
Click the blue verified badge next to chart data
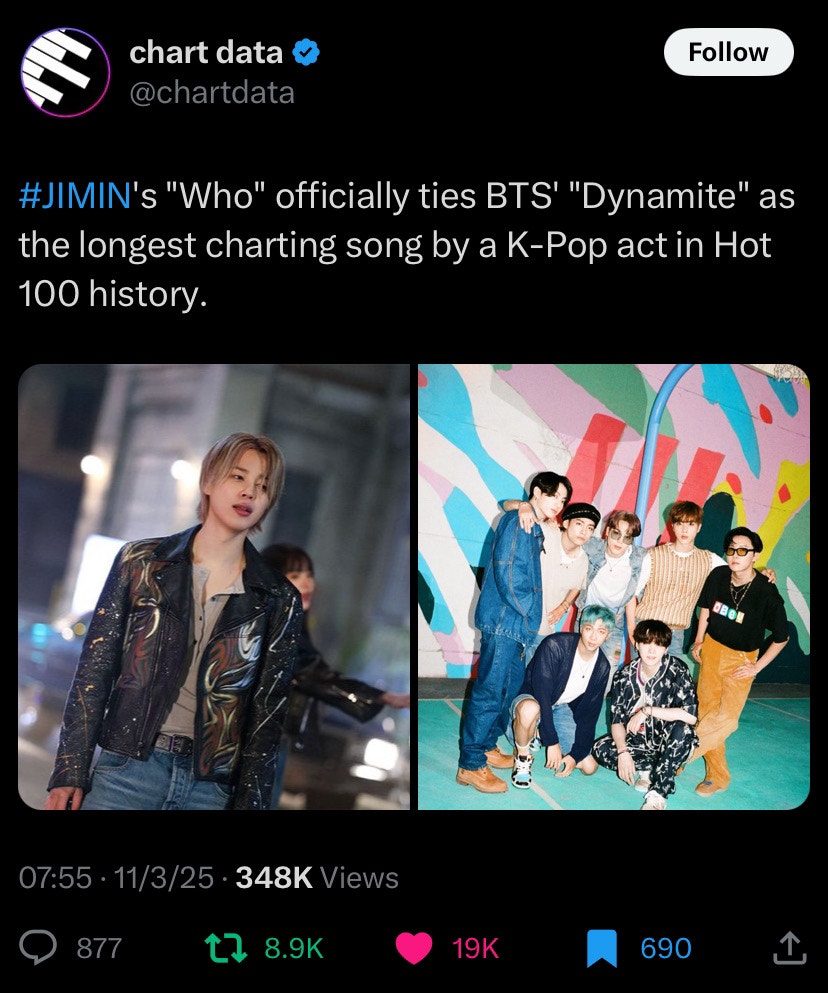tap(303, 54)
